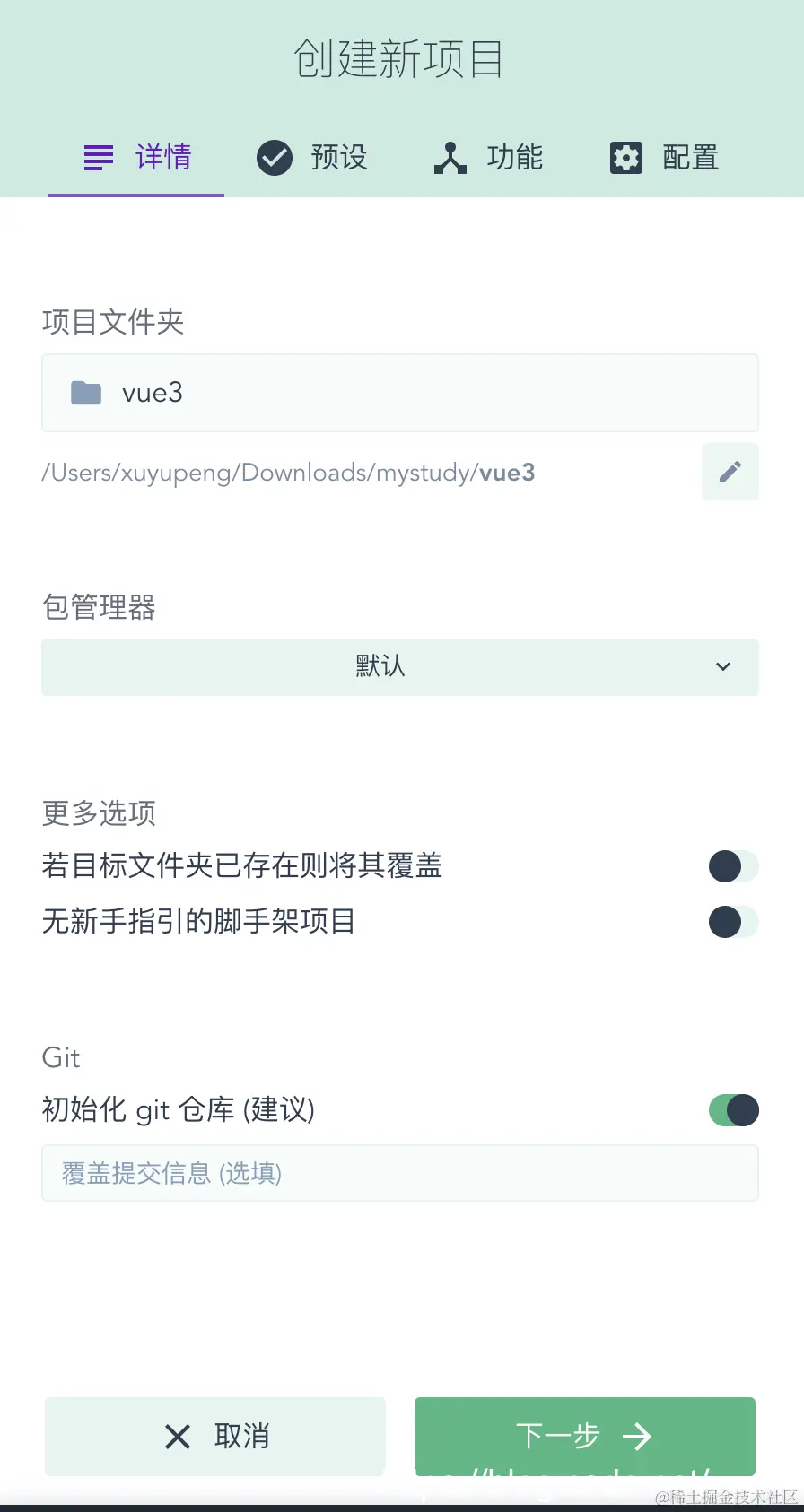Go to the 功能 tab
This screenshot has width=804, height=1512.
coord(488,158)
